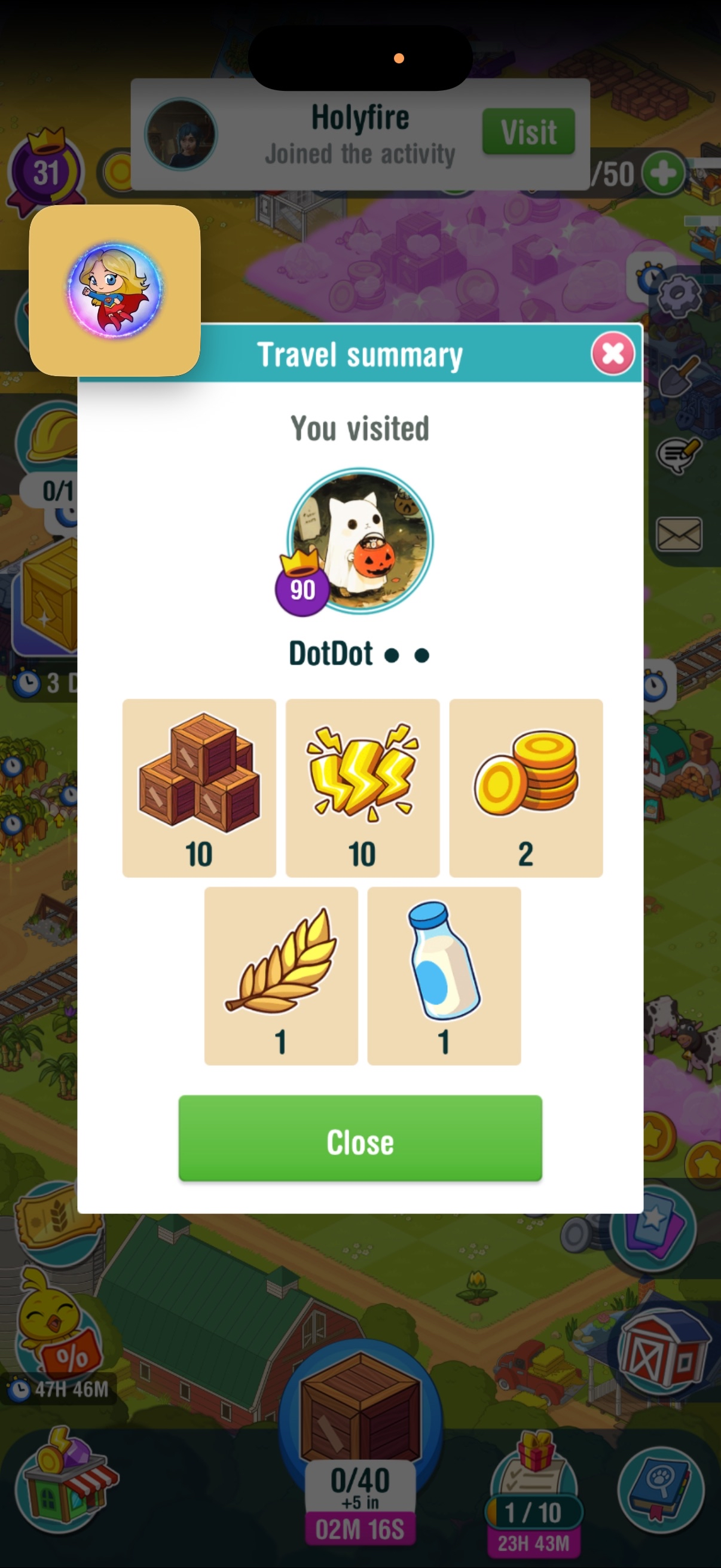
Task: Open the blue paw book icon
Action: pyautogui.click(x=660, y=1489)
